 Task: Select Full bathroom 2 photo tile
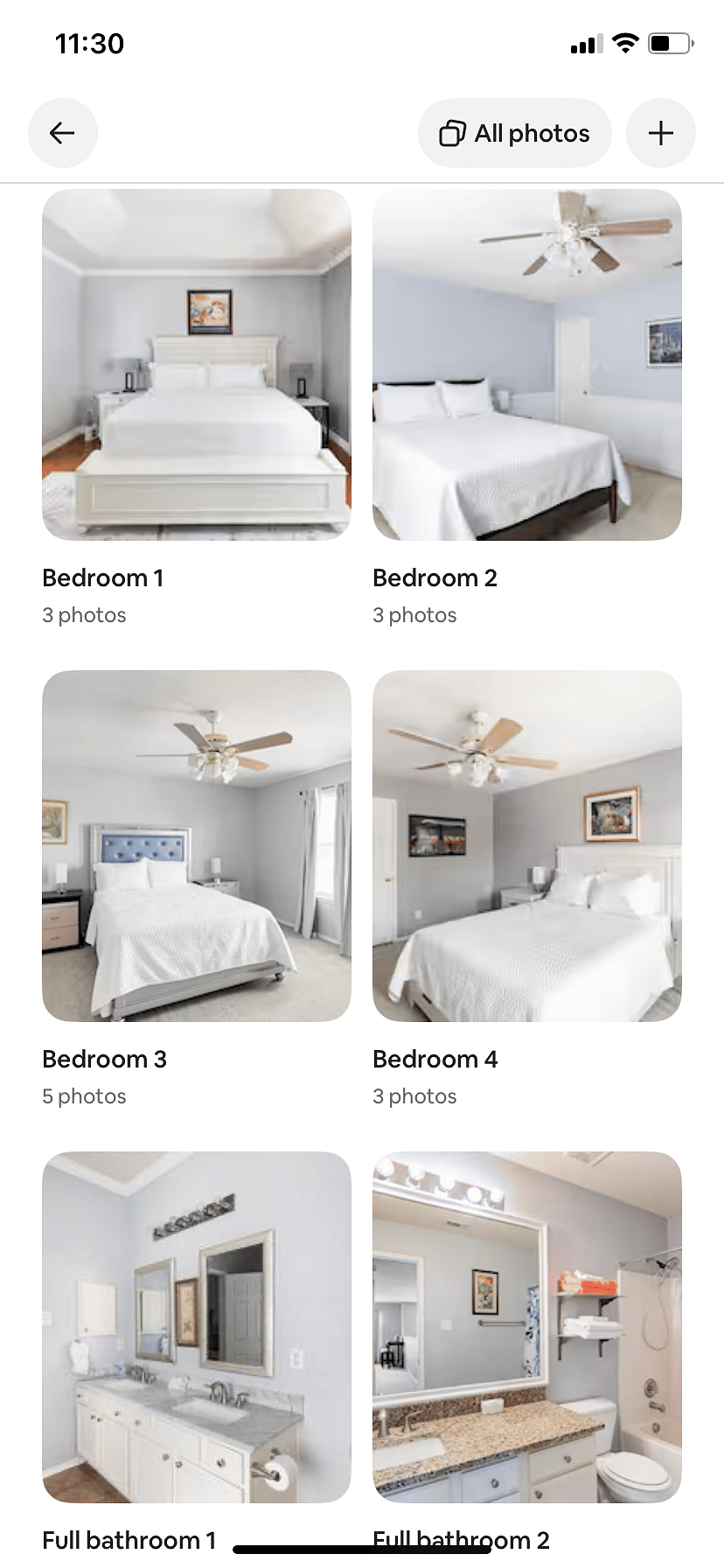[527, 1327]
